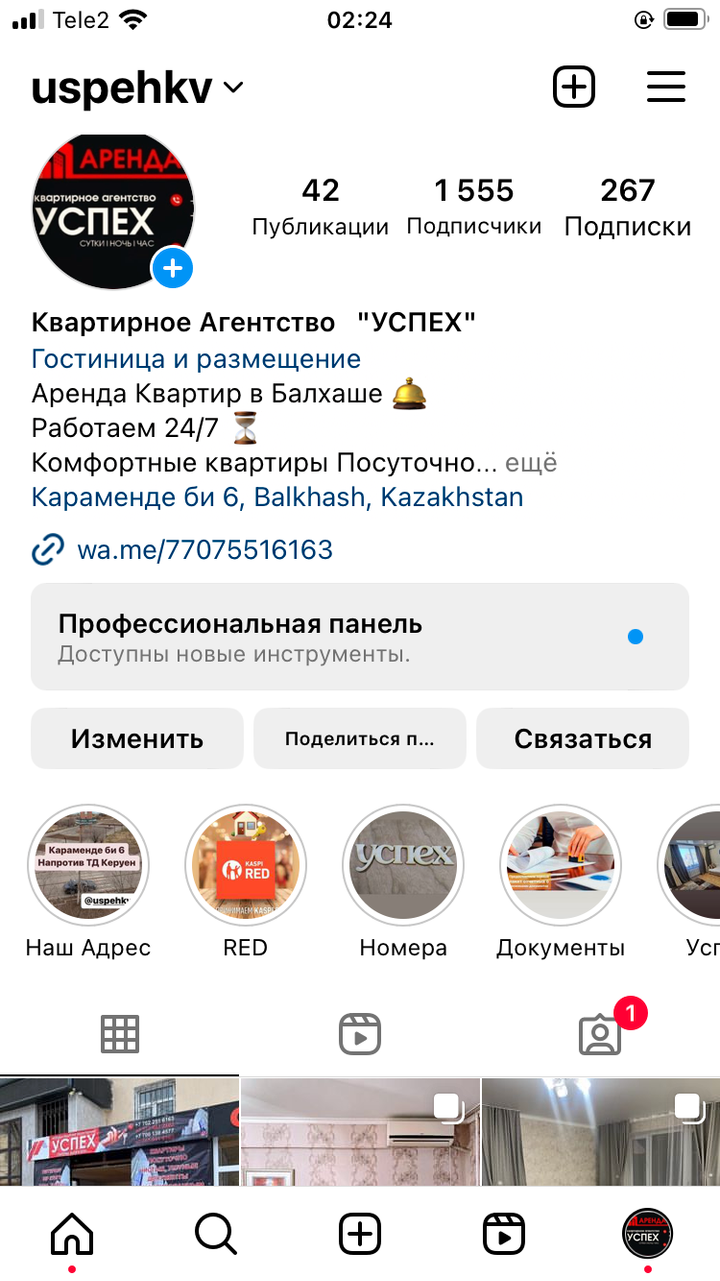Open the Наш Адрес story highlight

(x=88, y=866)
